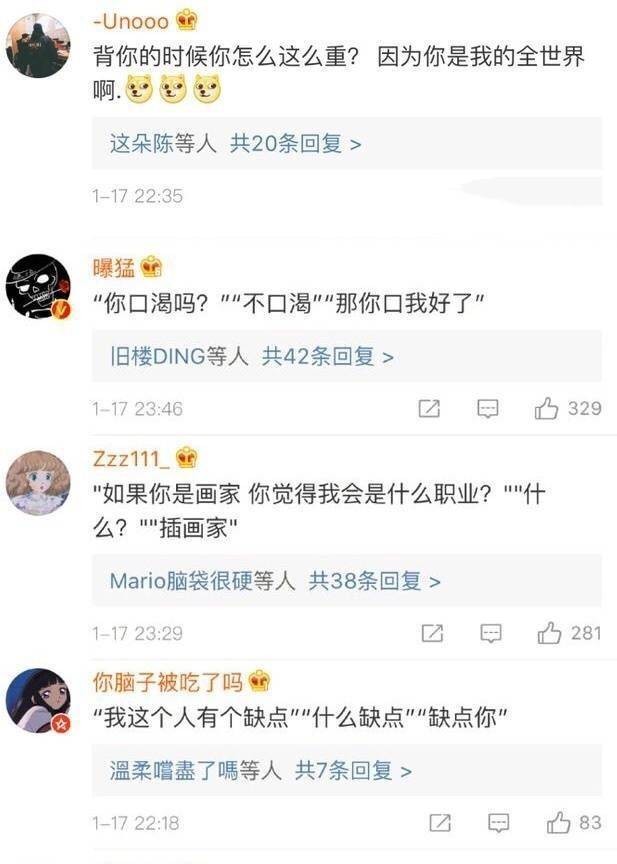Expand the 38 replies to Zzz111_'s comment

275,581
